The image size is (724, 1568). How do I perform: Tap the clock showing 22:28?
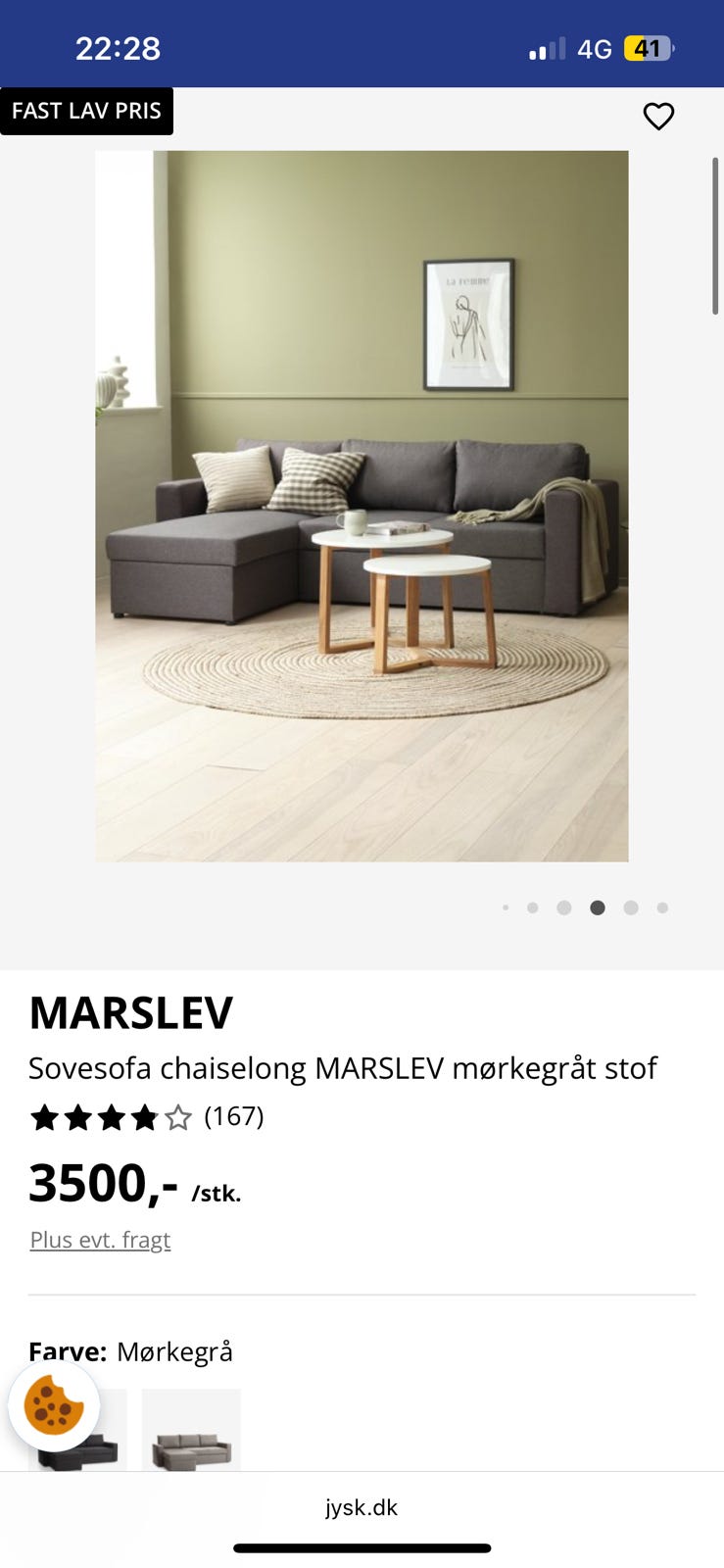pyautogui.click(x=118, y=46)
